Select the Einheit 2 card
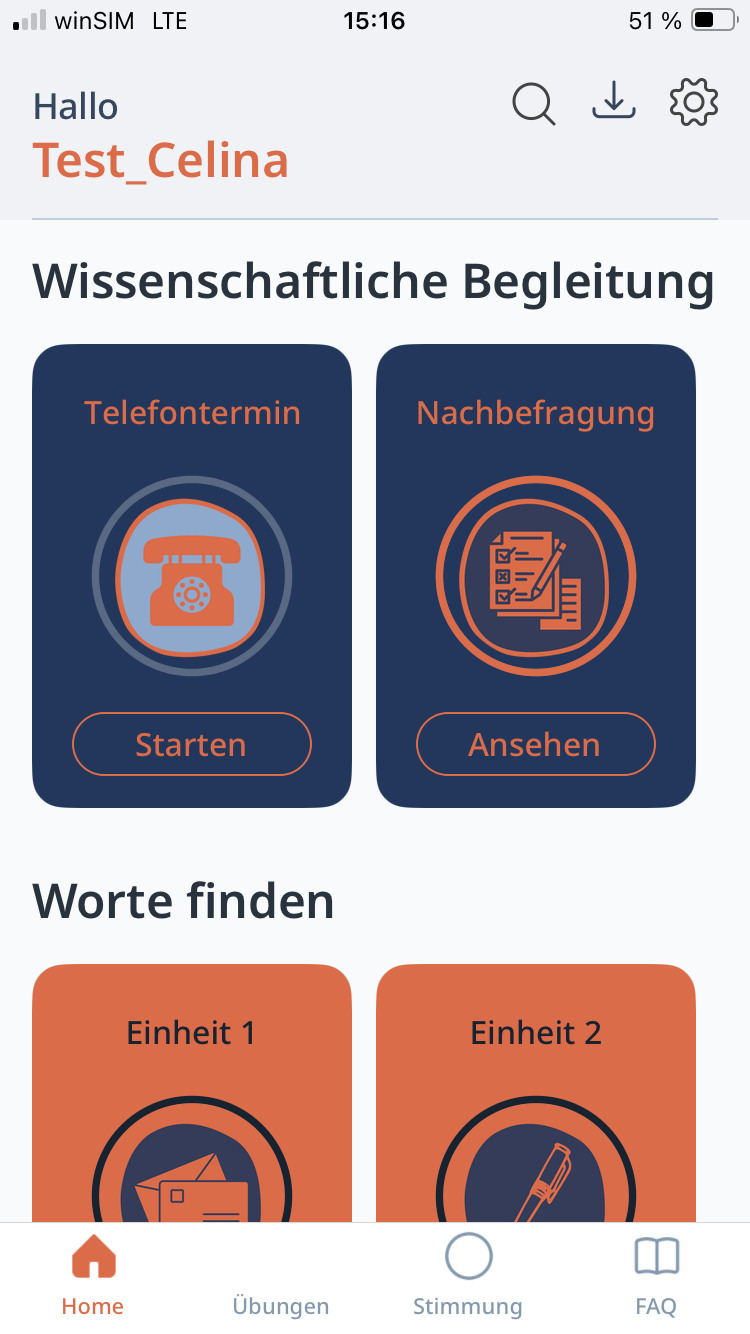The height and width of the screenshot is (1334, 750). pyautogui.click(x=535, y=1092)
